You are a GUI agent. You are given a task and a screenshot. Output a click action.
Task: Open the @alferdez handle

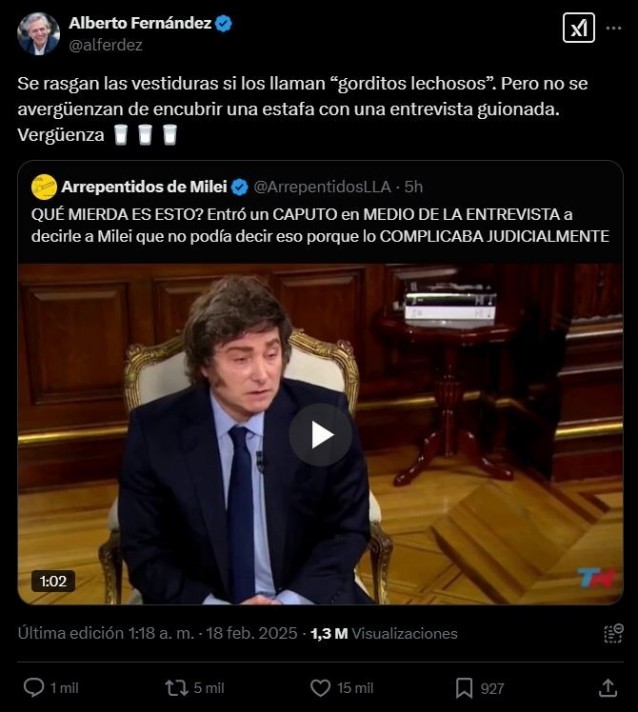pos(105,44)
